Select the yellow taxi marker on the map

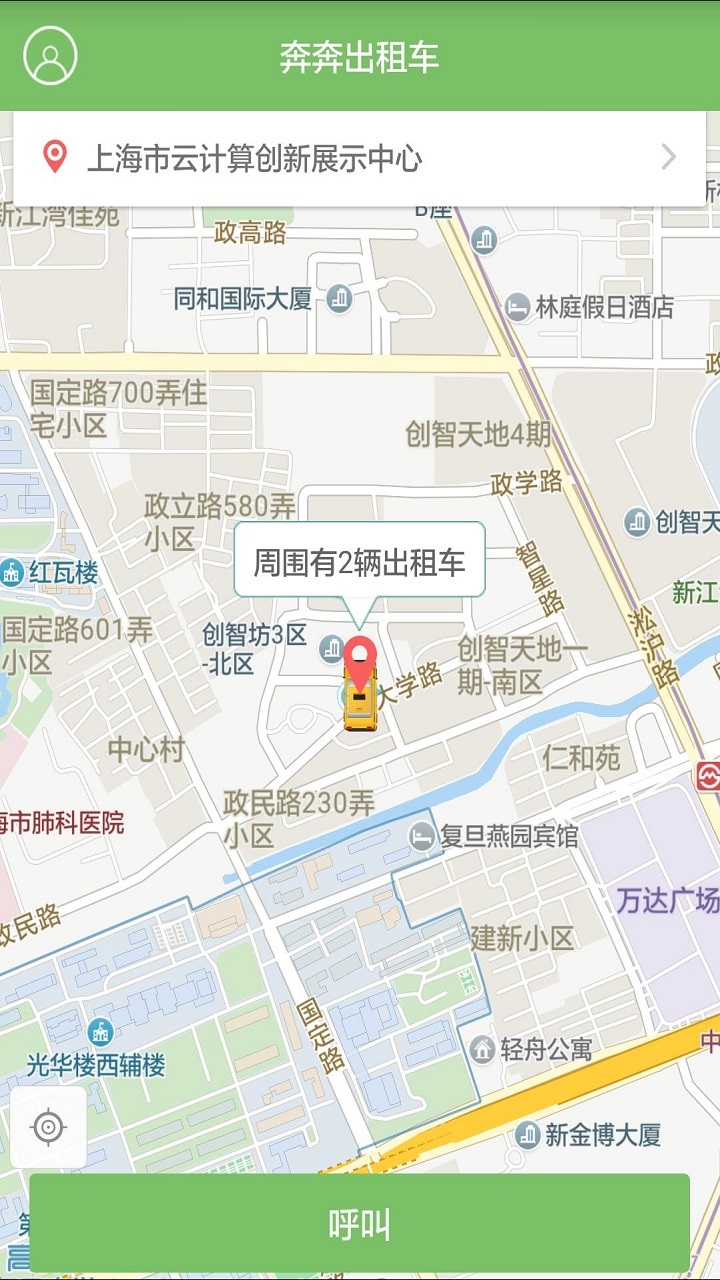360,712
